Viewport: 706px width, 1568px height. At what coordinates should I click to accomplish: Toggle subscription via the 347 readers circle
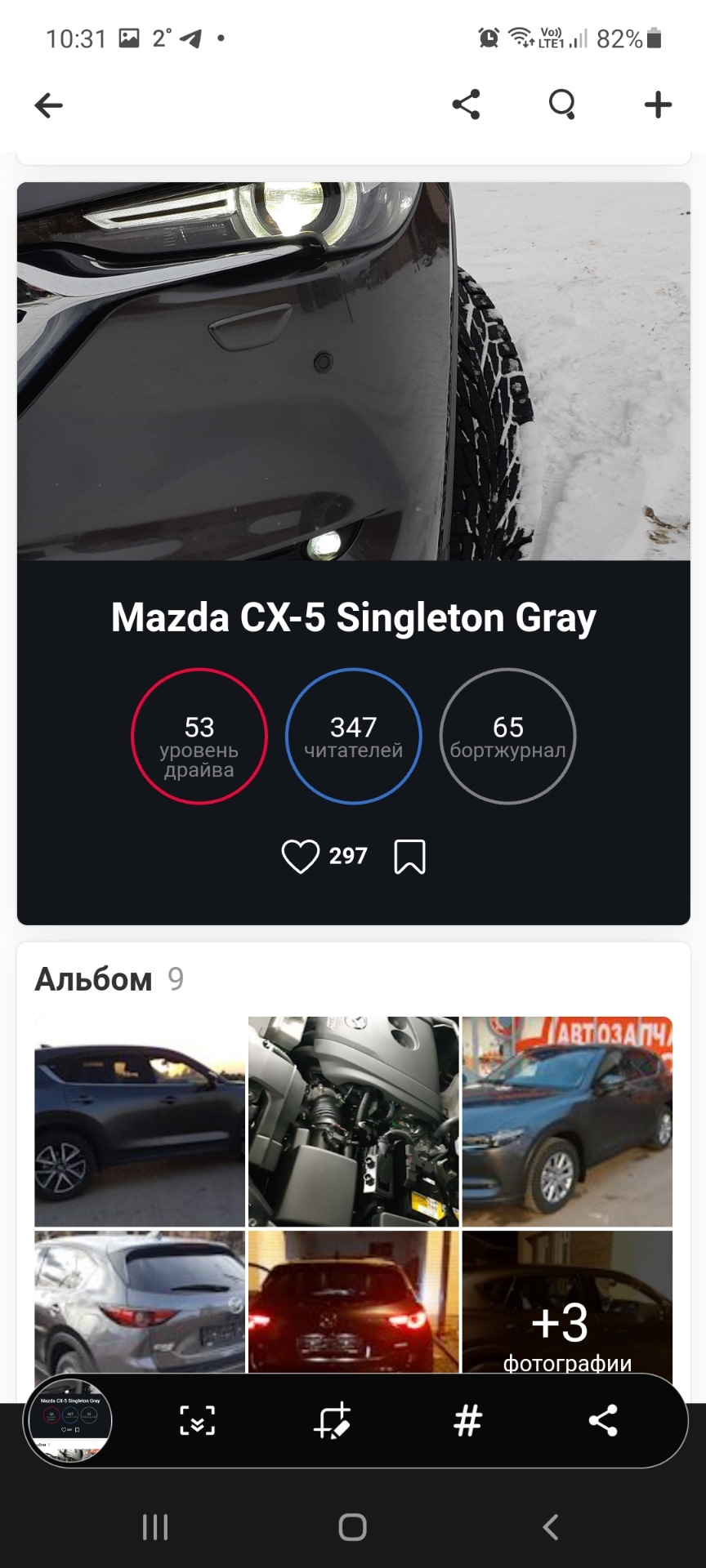pos(353,736)
